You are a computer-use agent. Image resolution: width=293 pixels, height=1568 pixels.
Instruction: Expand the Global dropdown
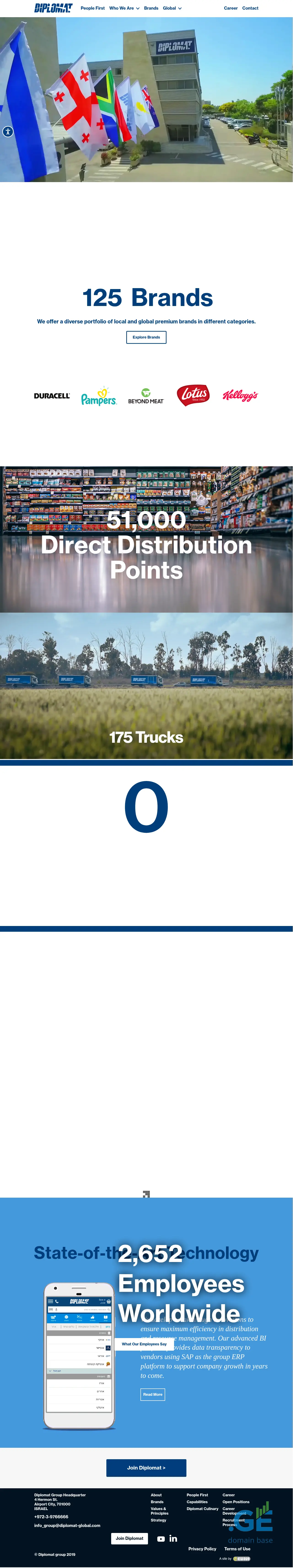pos(172,8)
